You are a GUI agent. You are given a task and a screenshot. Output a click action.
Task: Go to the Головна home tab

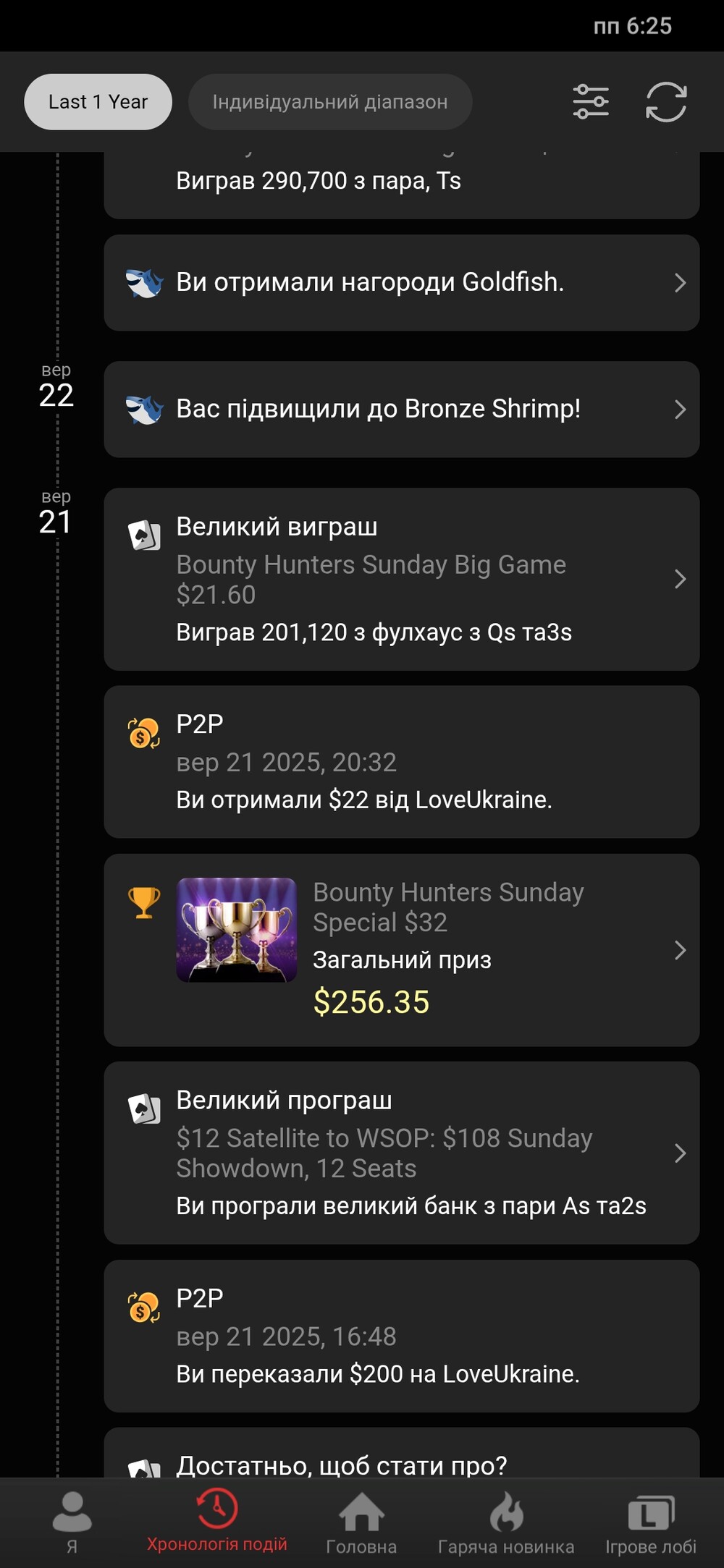(x=361, y=1522)
